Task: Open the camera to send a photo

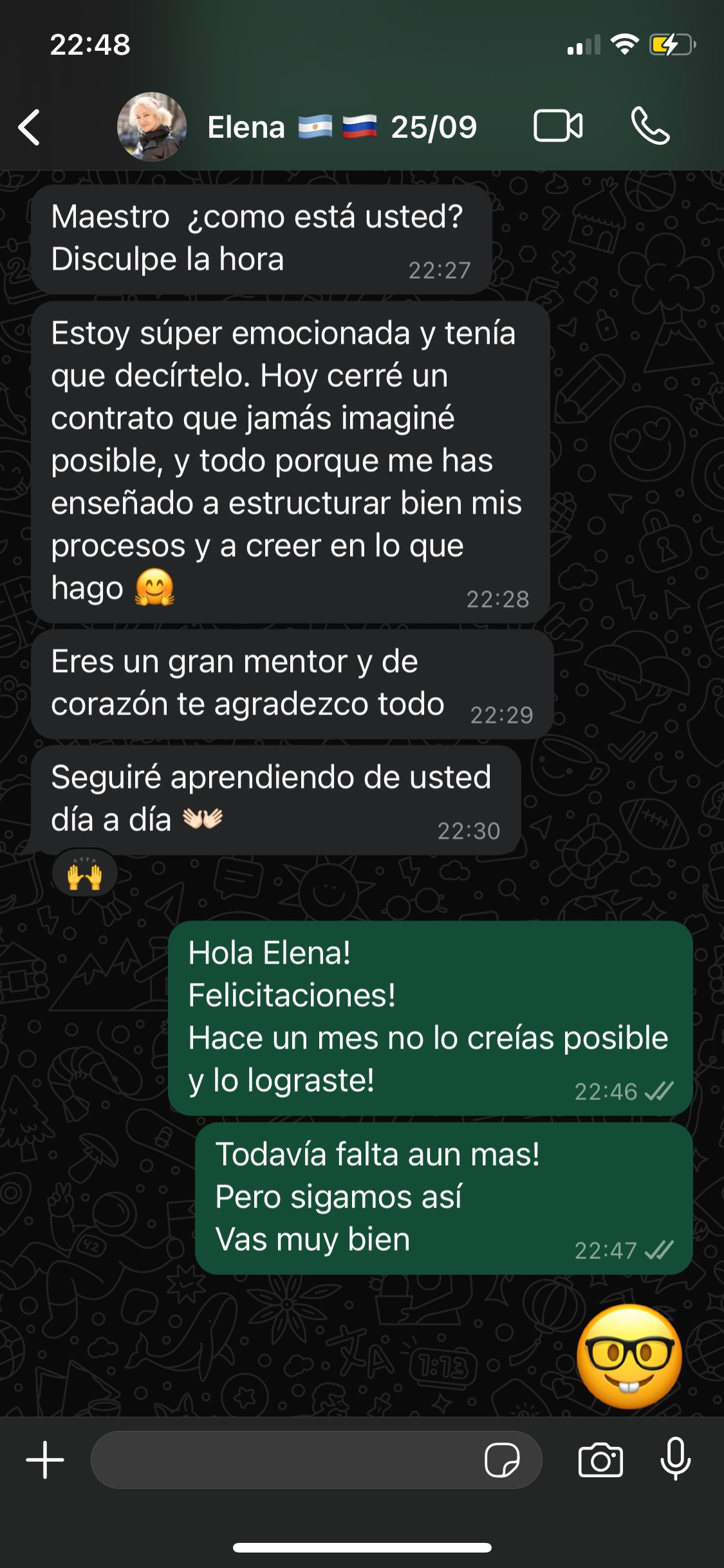Action: click(600, 1460)
